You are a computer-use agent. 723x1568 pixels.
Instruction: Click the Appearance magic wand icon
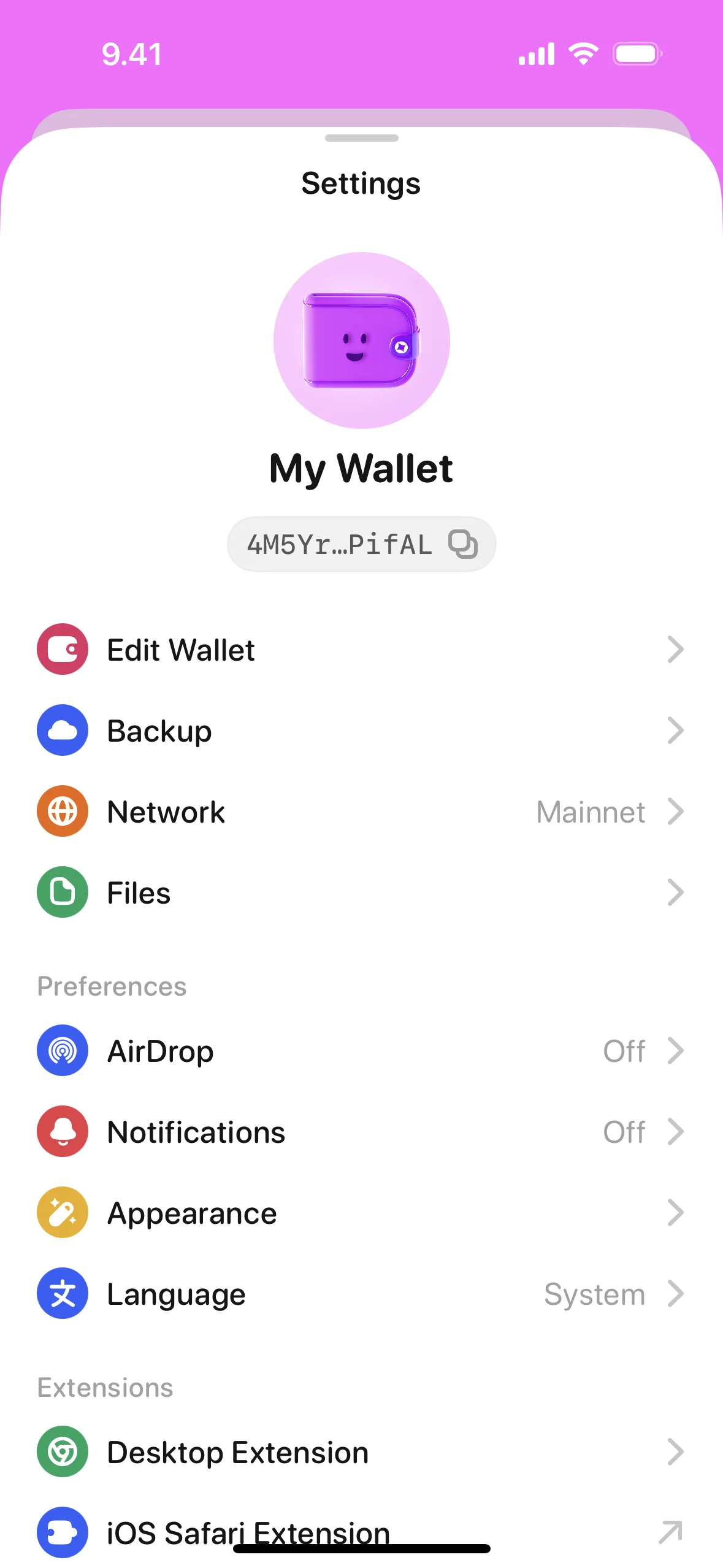click(62, 1213)
